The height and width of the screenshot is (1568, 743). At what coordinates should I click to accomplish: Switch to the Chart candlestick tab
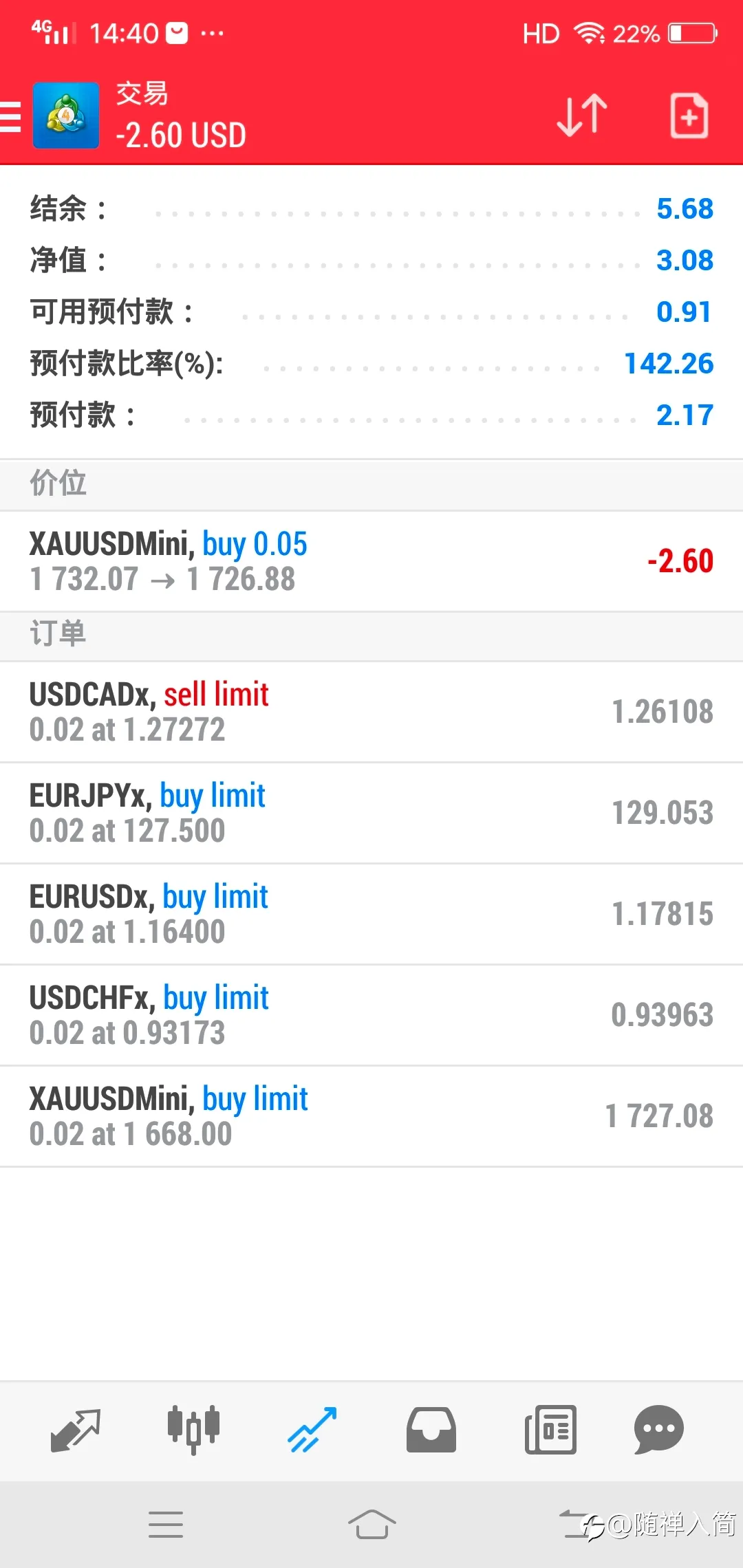193,1430
